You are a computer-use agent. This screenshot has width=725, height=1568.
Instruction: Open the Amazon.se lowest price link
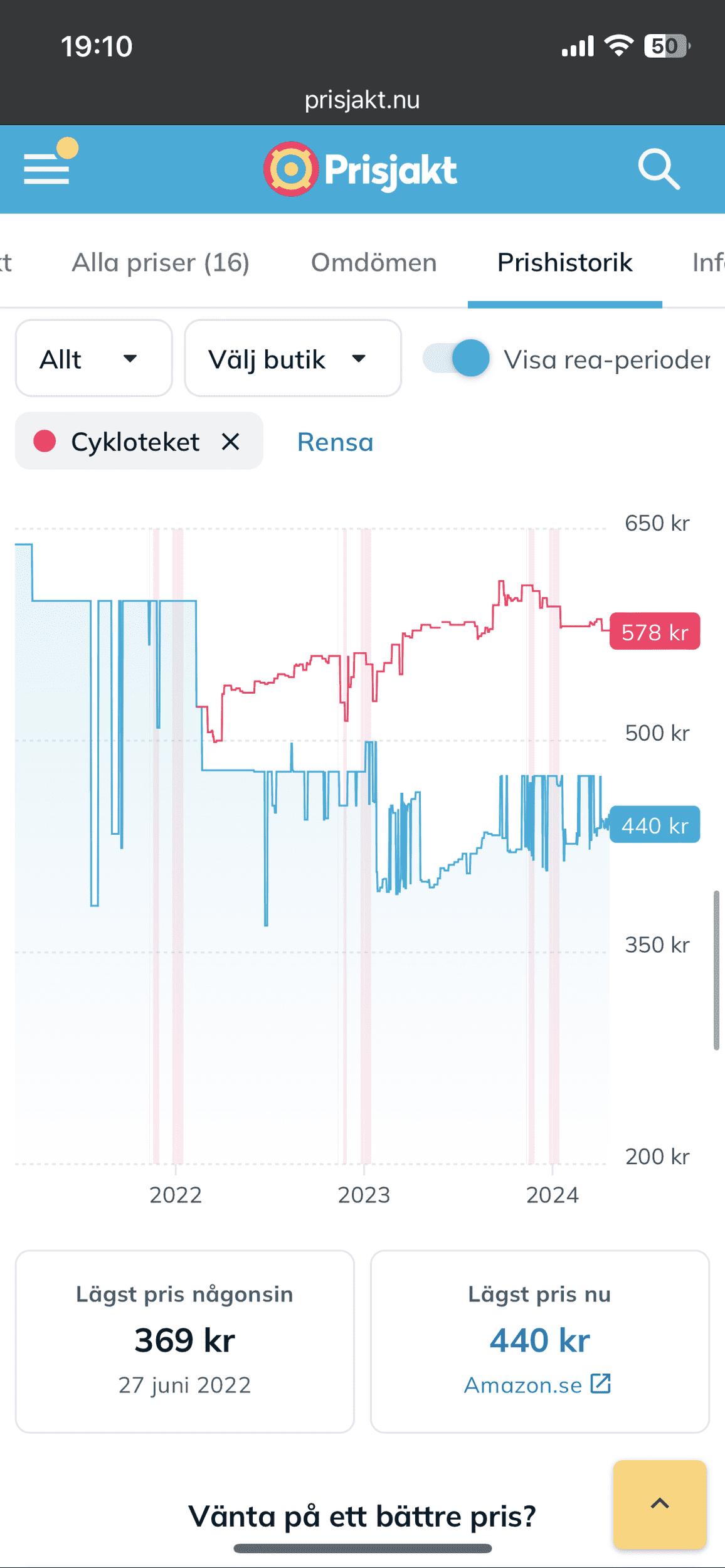tap(537, 1384)
